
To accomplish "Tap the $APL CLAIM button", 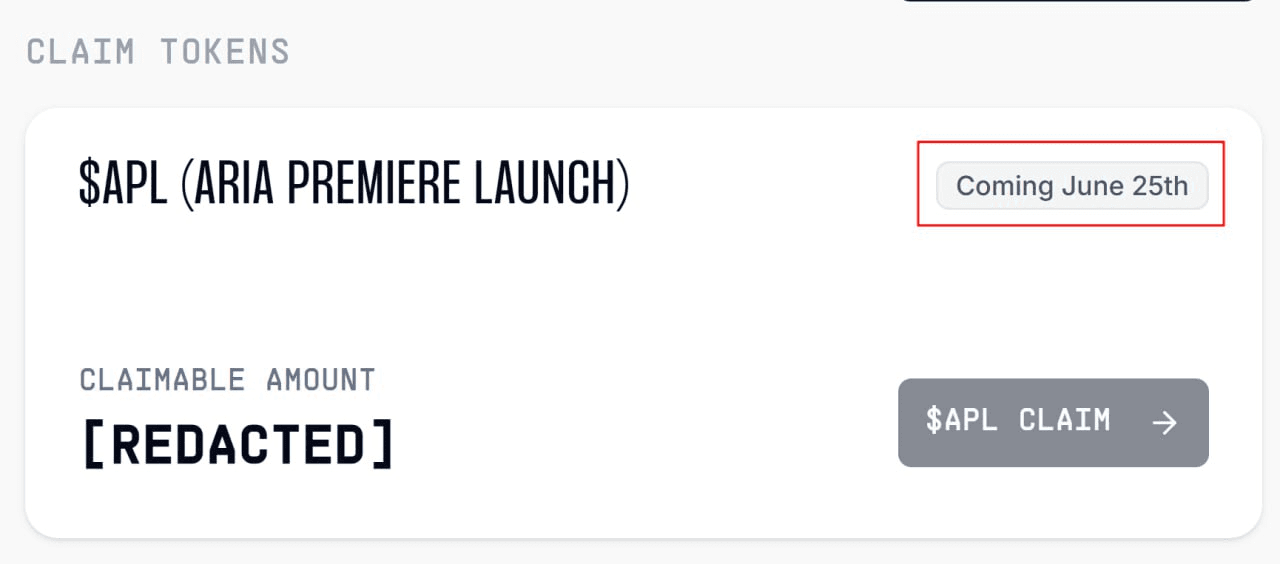I will 1052,422.
